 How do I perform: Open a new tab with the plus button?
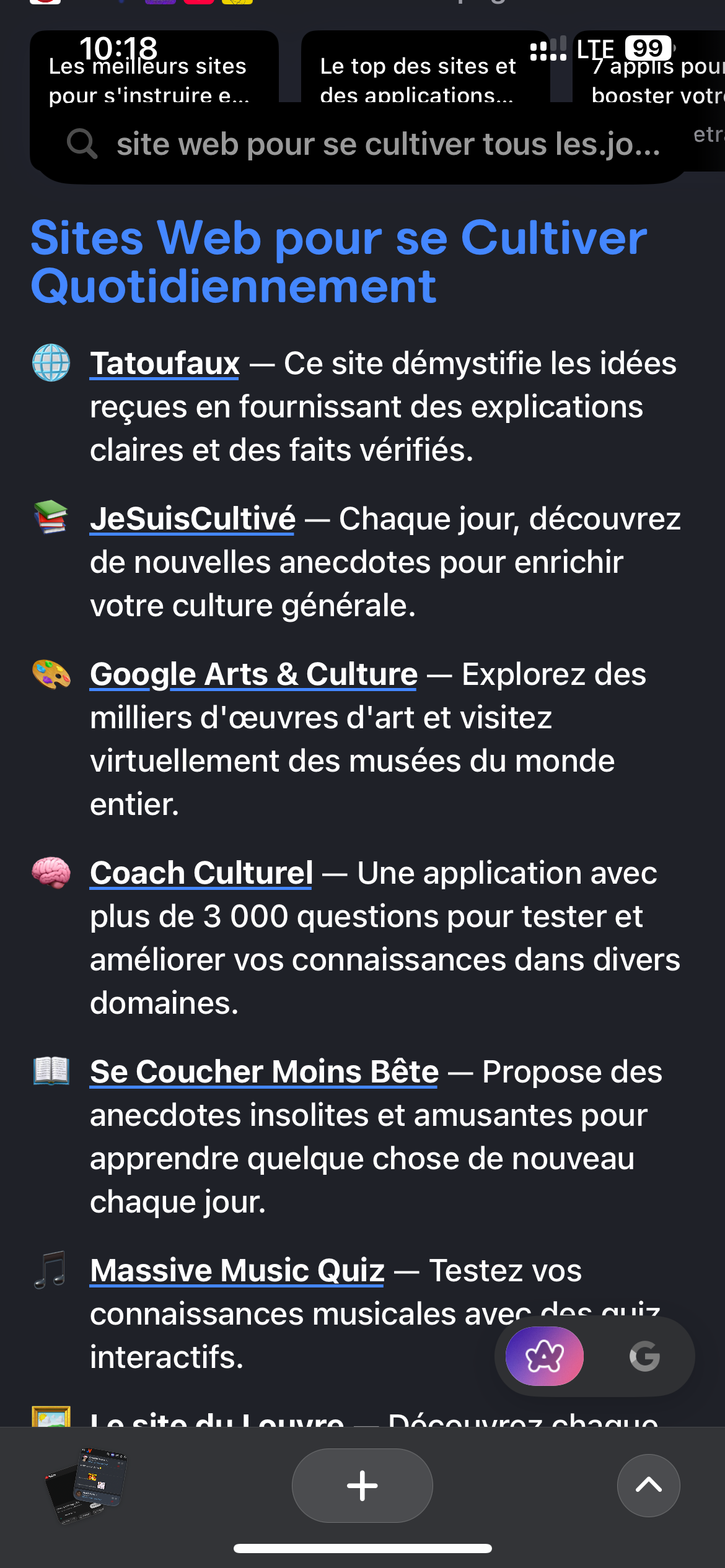click(362, 1486)
